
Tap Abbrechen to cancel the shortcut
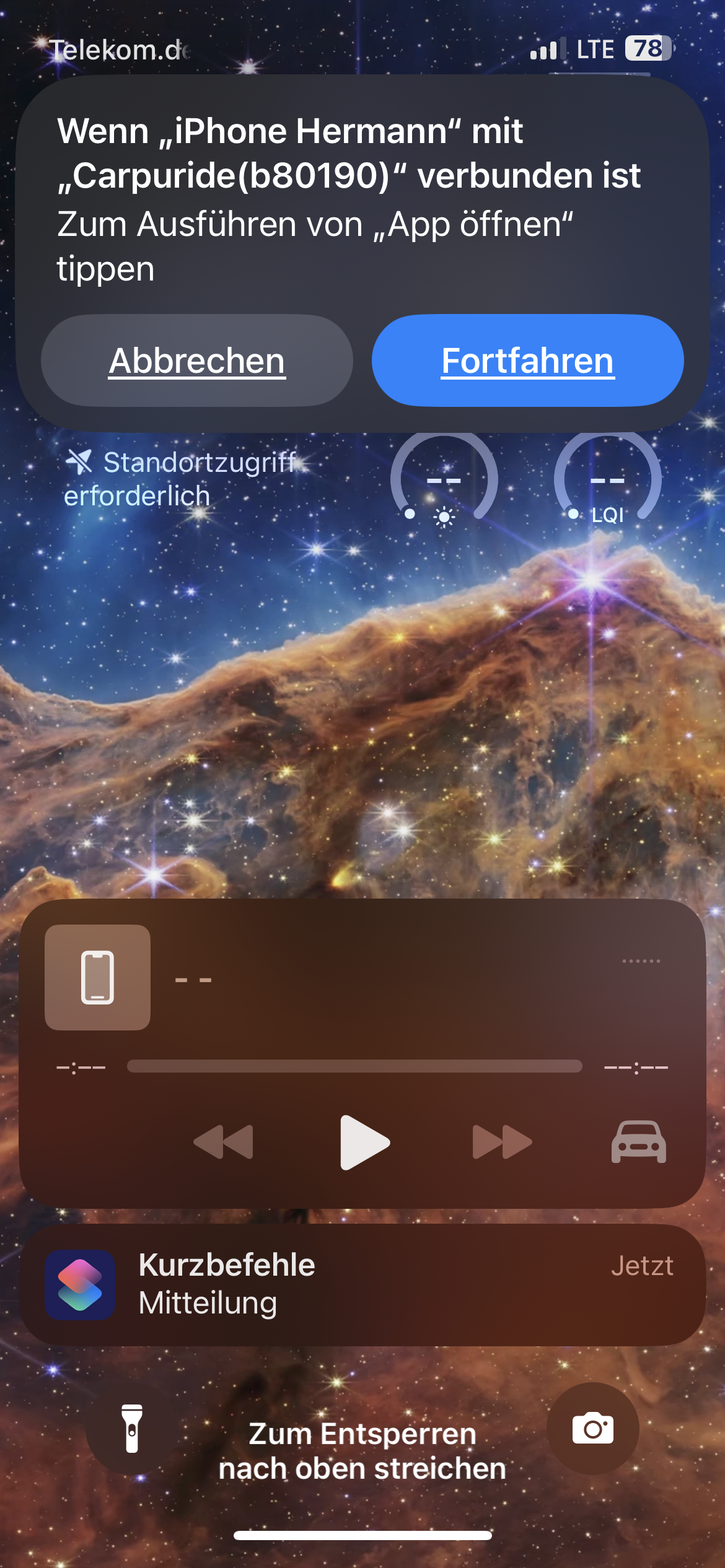click(197, 360)
